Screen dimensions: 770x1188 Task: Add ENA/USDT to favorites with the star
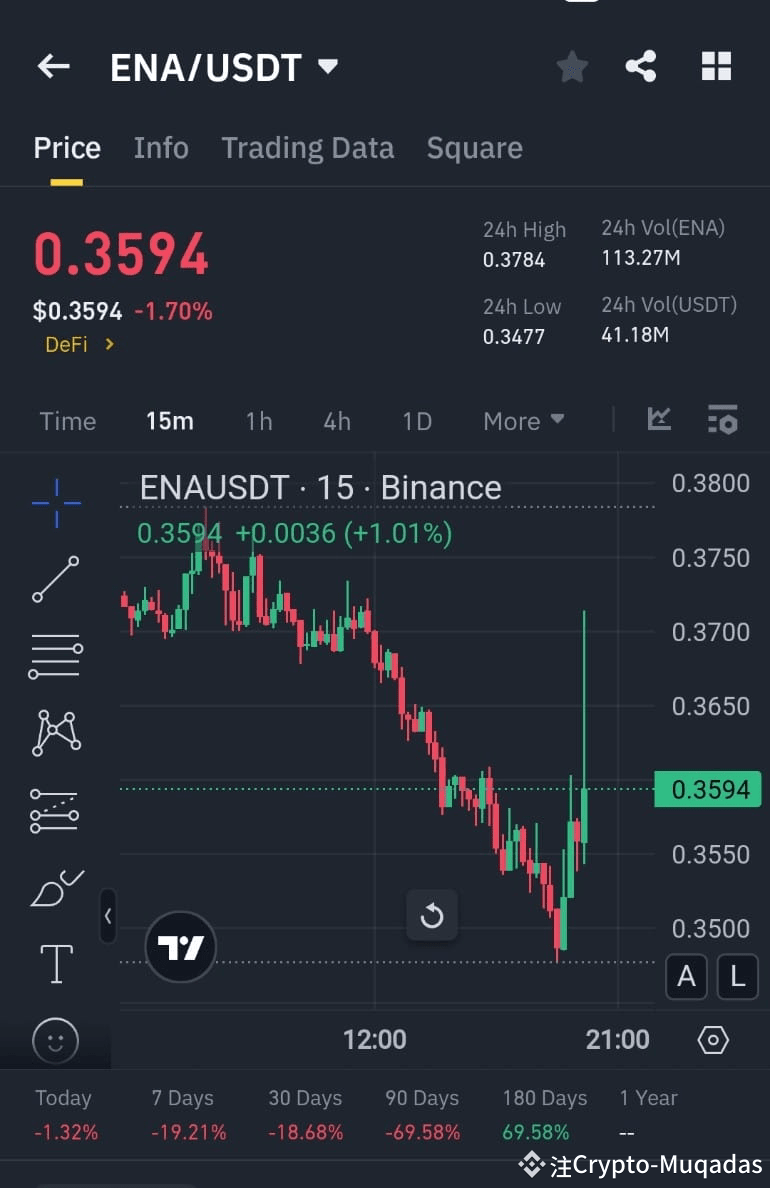[x=572, y=66]
